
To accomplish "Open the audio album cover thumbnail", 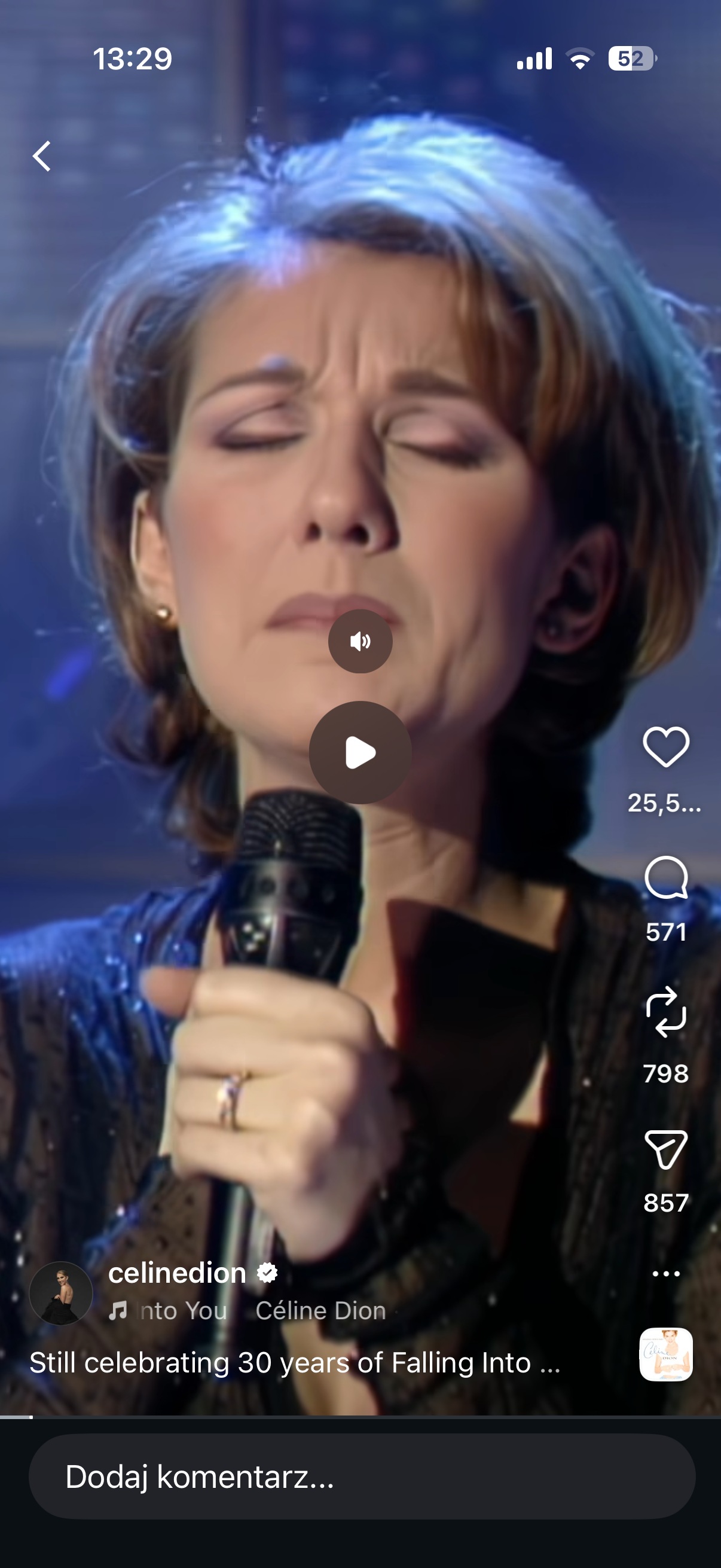I will [665, 1354].
